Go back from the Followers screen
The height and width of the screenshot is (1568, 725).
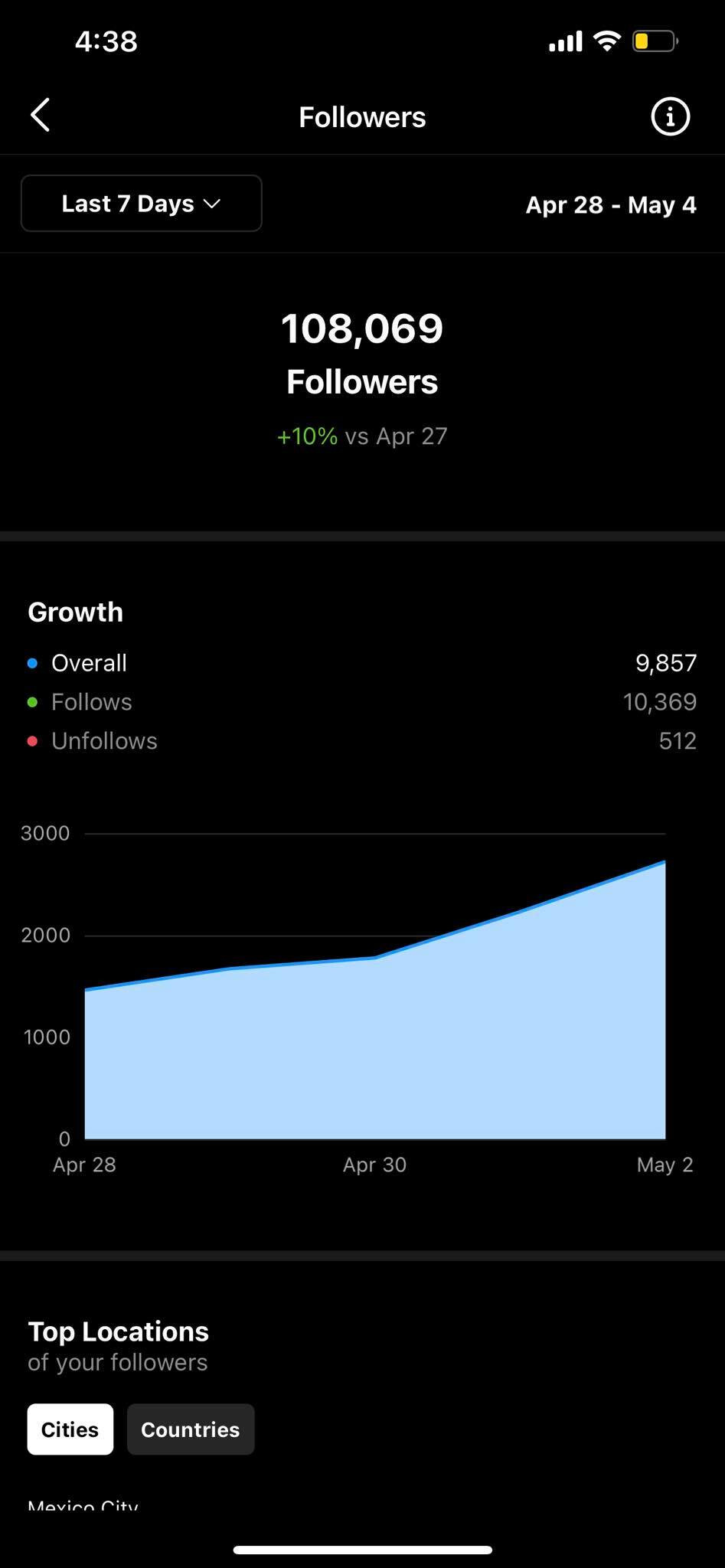(x=40, y=116)
